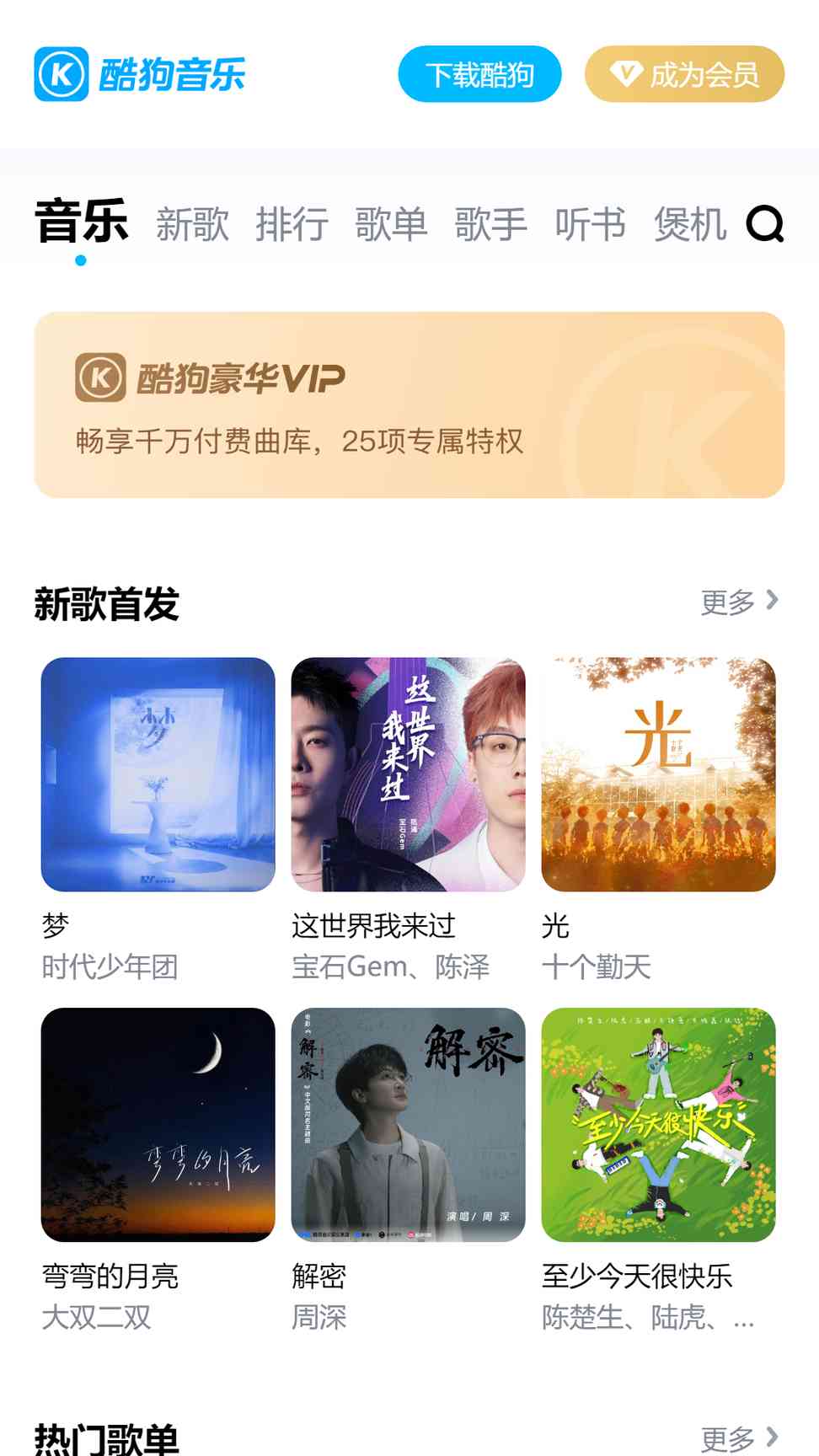Select the 听书 tab
The height and width of the screenshot is (1456, 819).
point(590,225)
